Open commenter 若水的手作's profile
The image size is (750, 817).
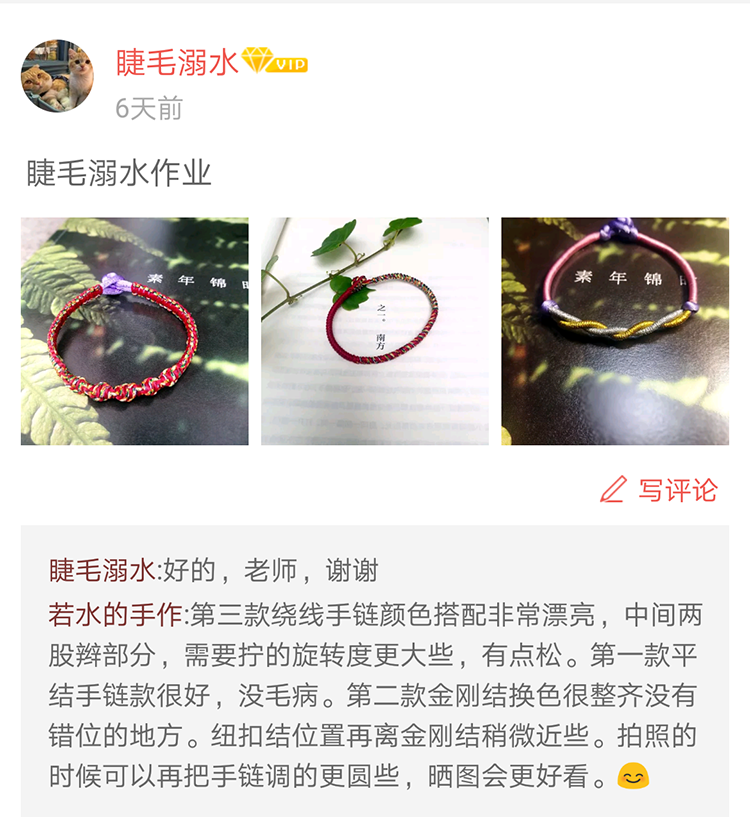pyautogui.click(x=115, y=613)
